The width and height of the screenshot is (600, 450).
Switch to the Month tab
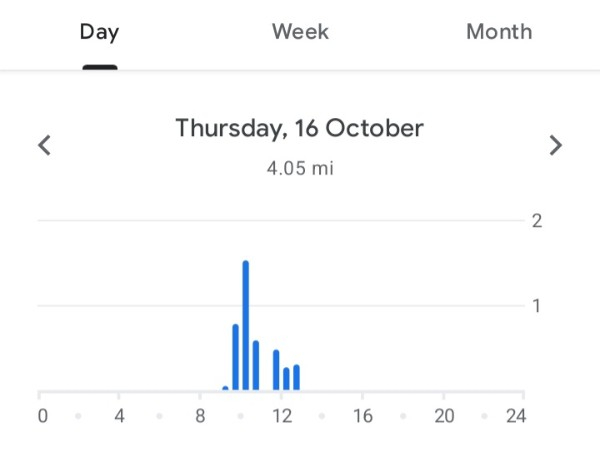499,32
